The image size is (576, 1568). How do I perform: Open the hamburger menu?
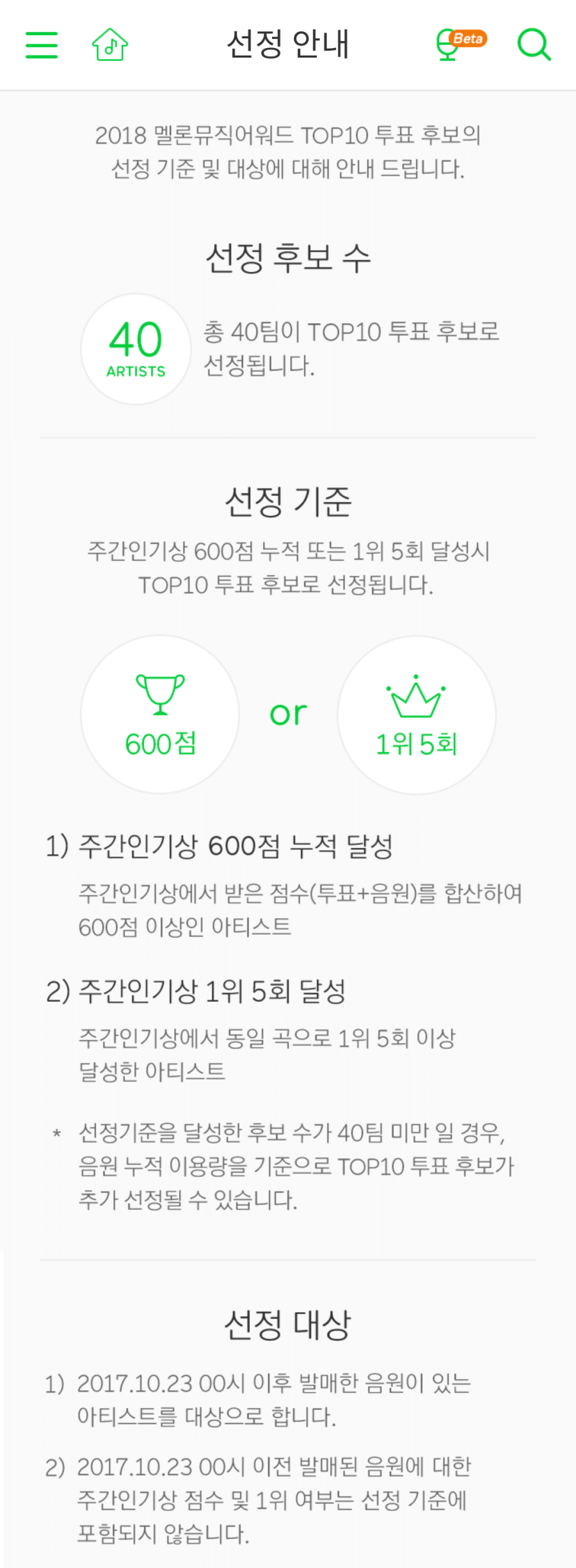click(41, 45)
